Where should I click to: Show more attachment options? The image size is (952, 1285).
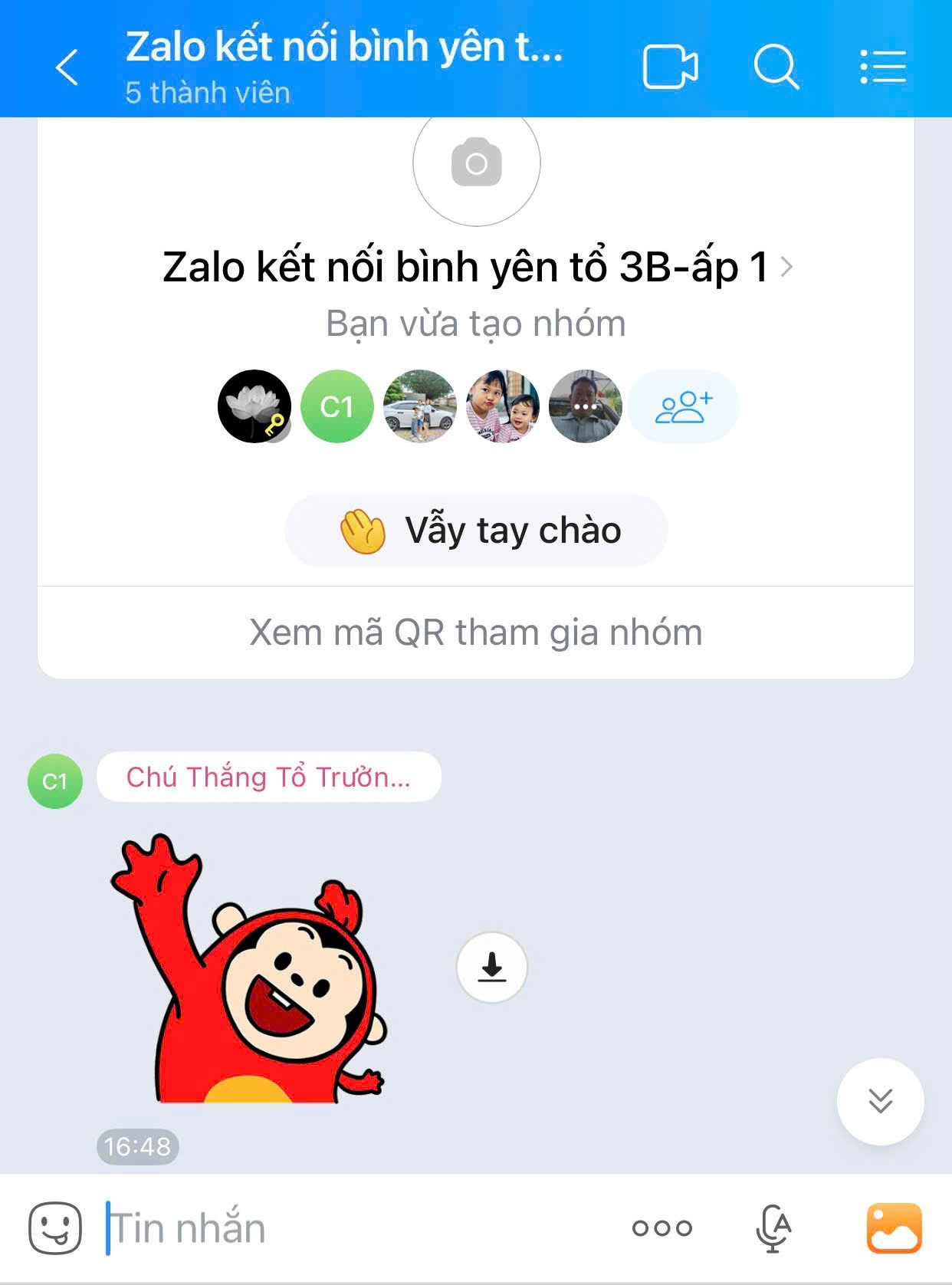(x=662, y=1227)
